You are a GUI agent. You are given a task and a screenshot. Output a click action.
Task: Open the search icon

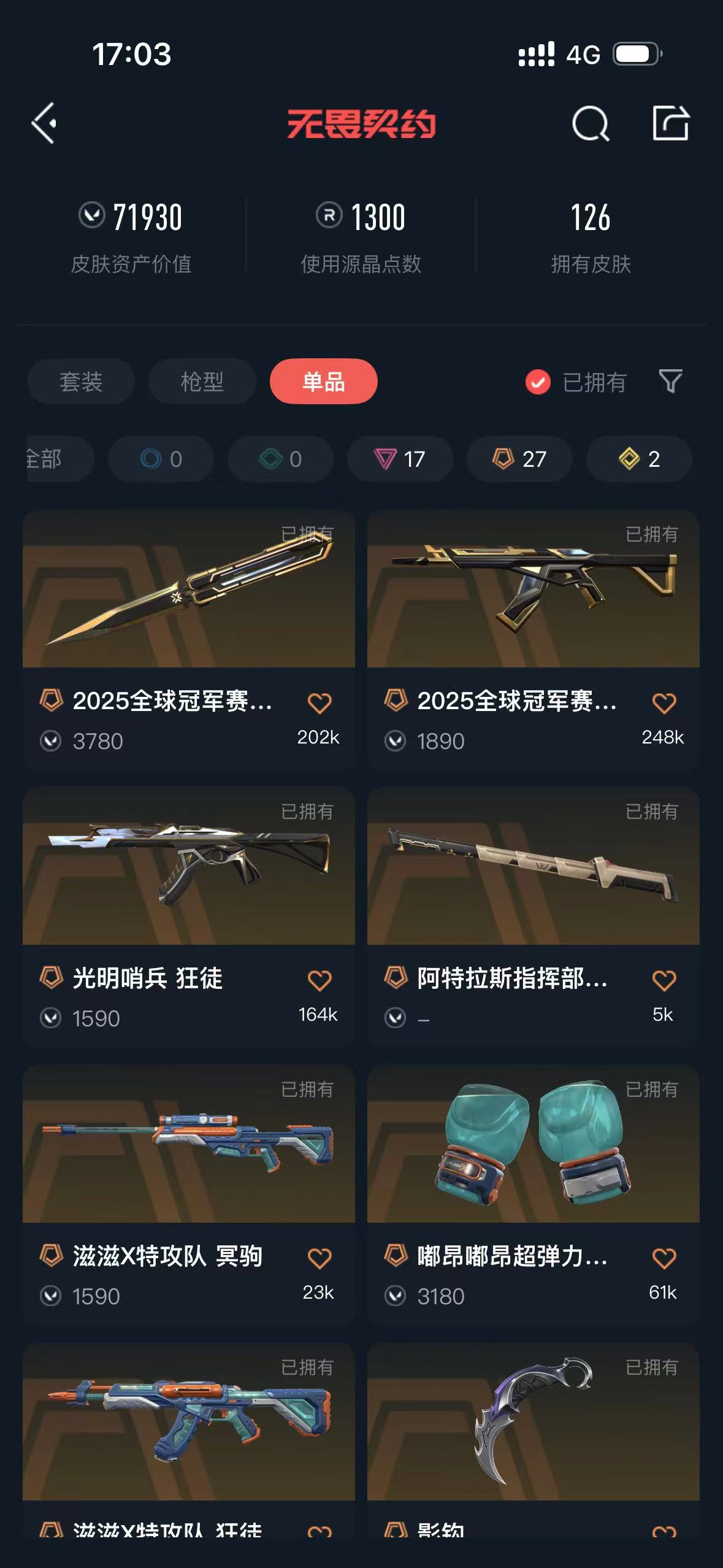(590, 123)
